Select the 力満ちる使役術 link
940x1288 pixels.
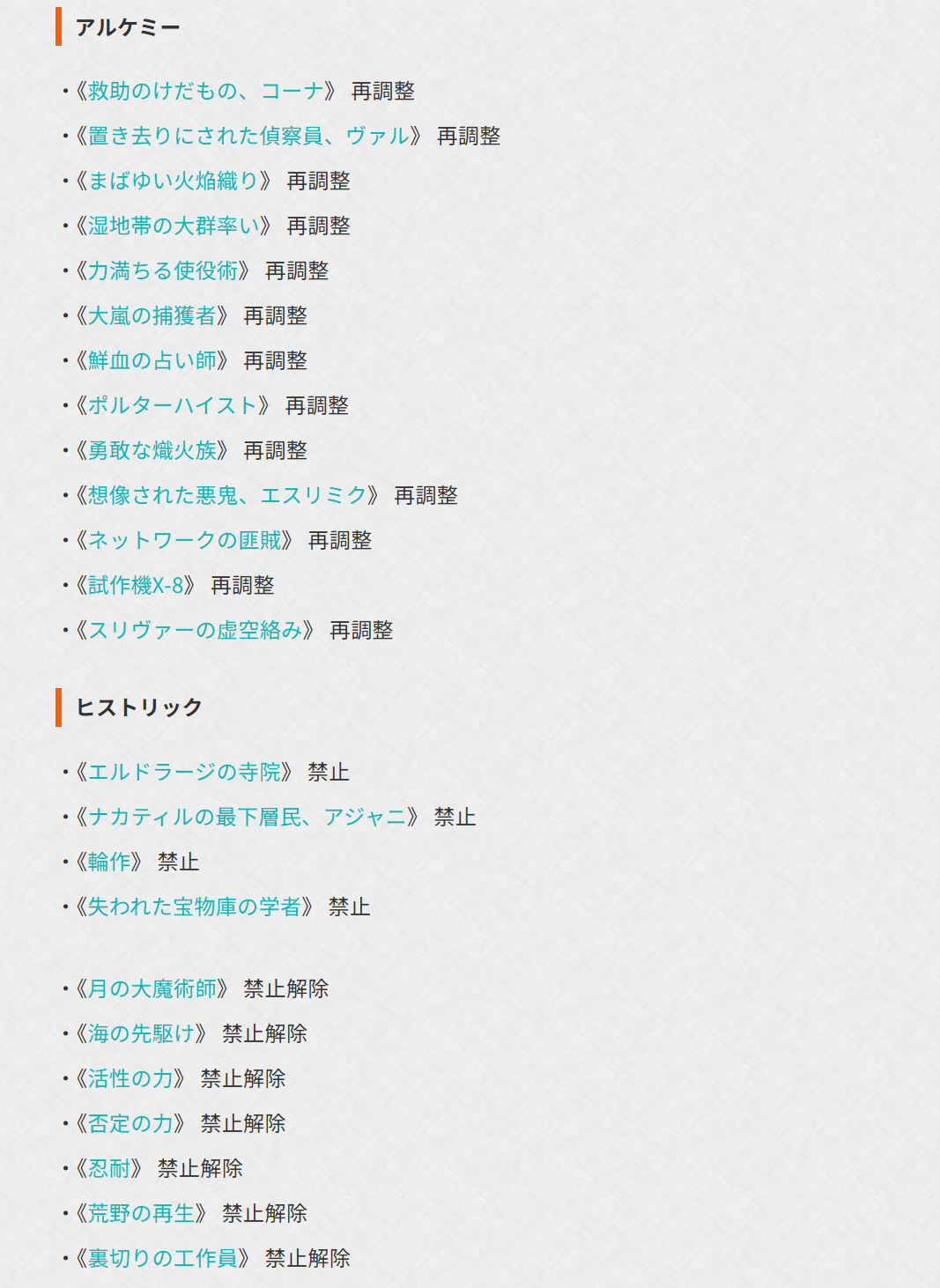[163, 270]
